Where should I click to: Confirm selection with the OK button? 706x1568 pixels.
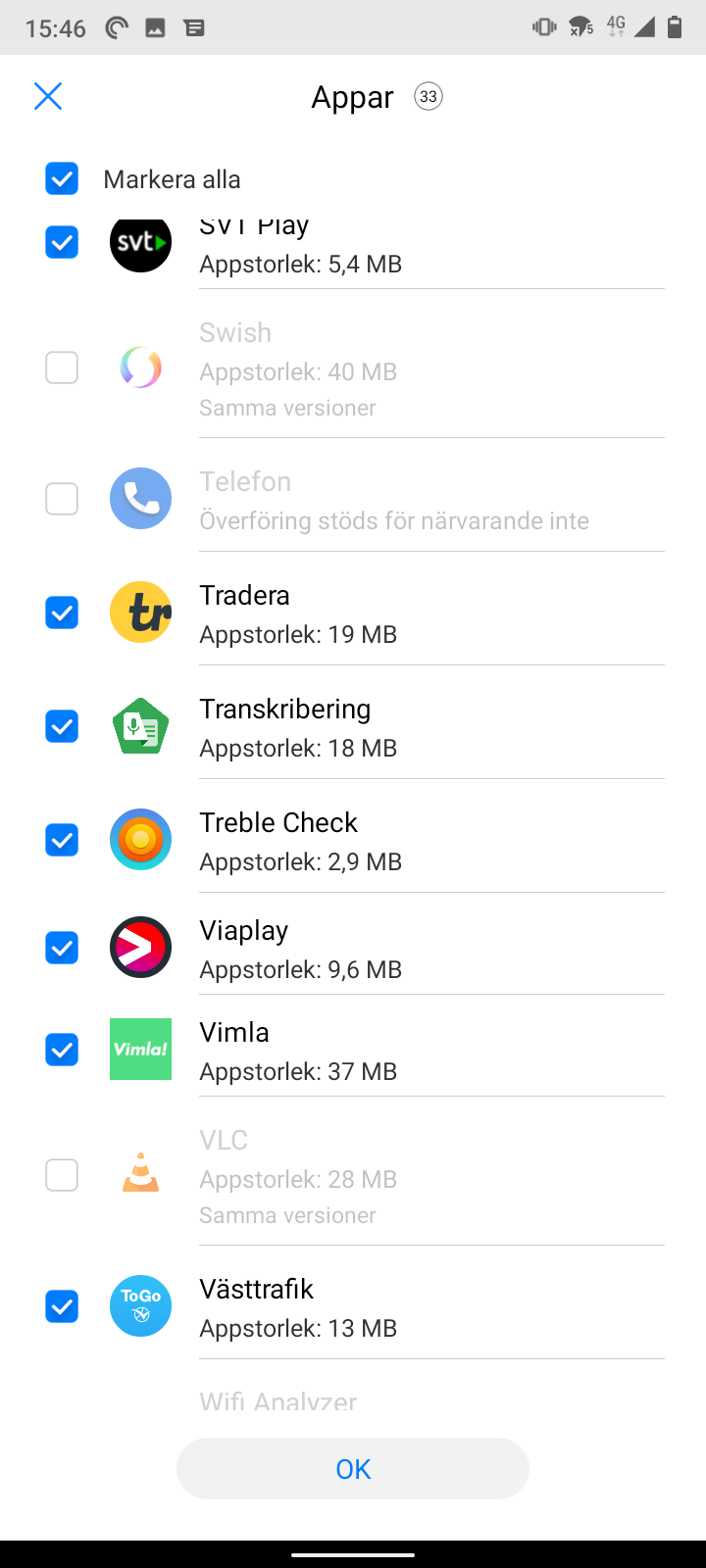pyautogui.click(x=353, y=1468)
